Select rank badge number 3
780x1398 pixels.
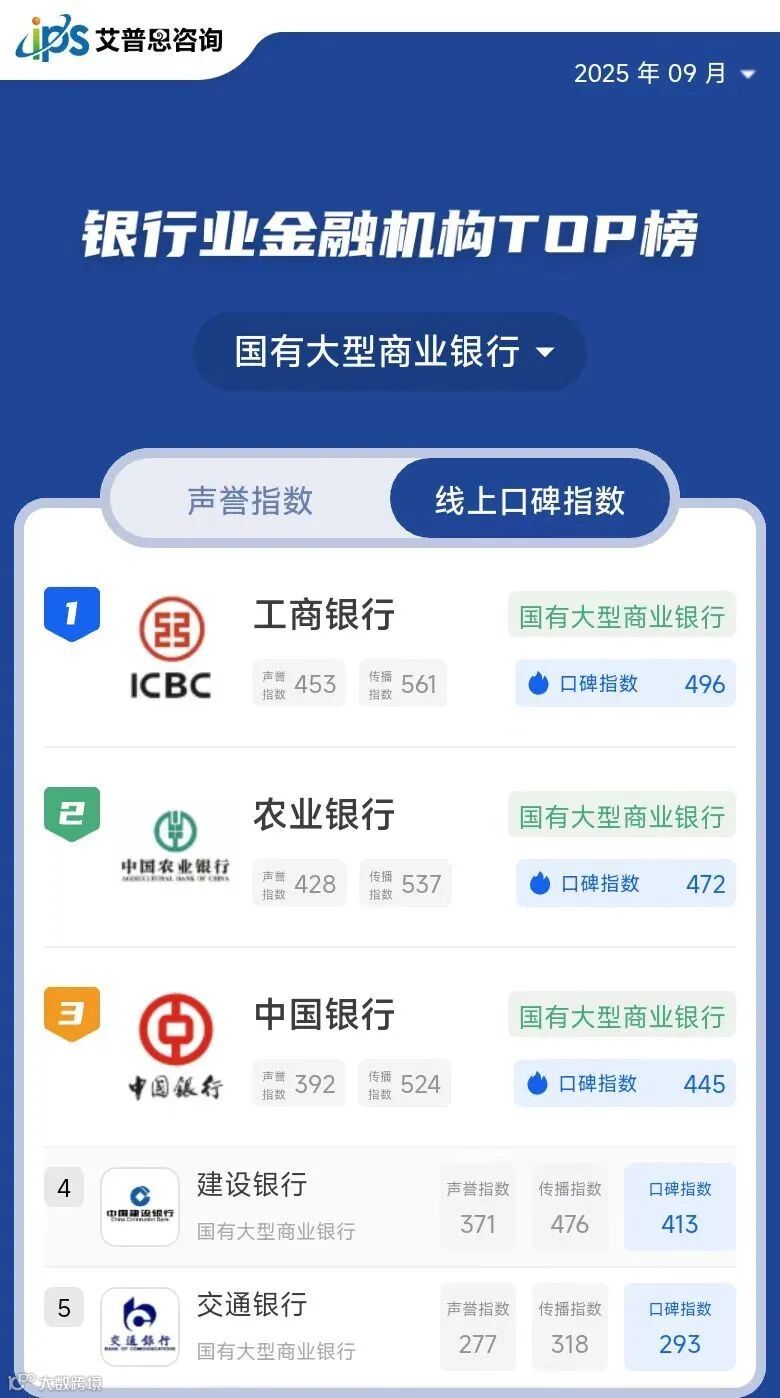point(71,1013)
